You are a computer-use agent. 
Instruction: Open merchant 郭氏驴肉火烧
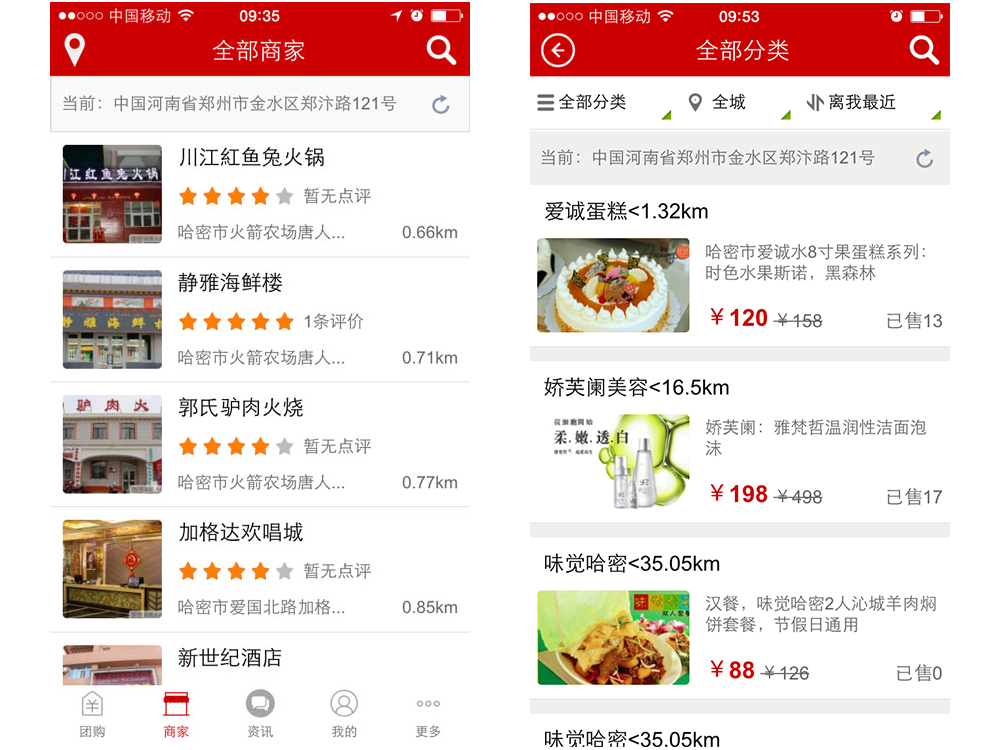pyautogui.click(x=260, y=445)
